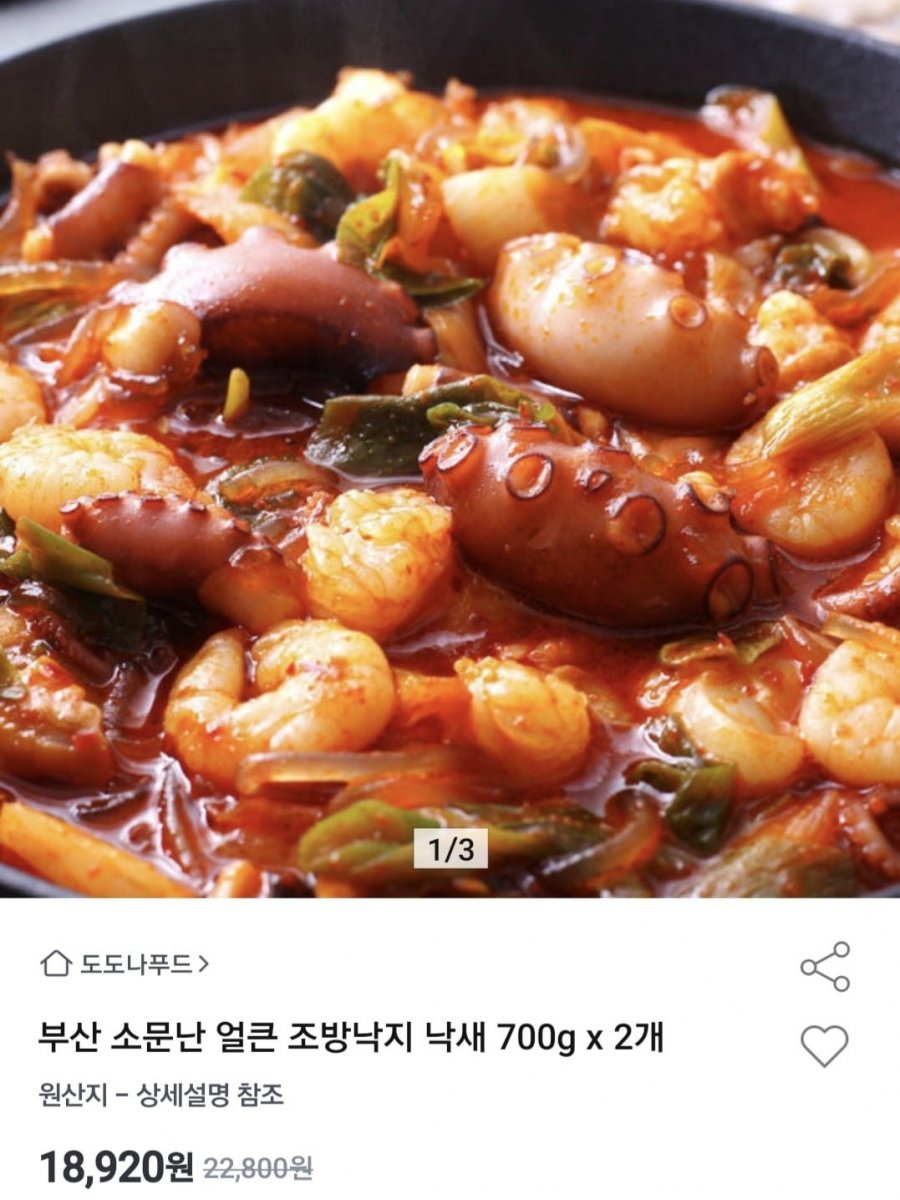900x1200 pixels.
Task: Open the 도도나푸드 store page
Action: (x=126, y=965)
